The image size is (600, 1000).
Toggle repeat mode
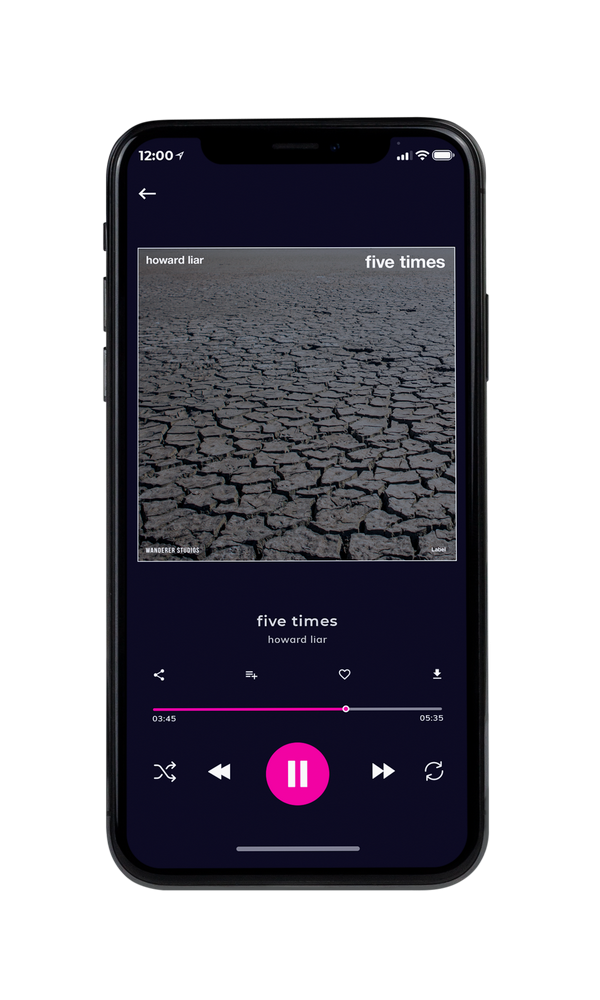pos(434,771)
